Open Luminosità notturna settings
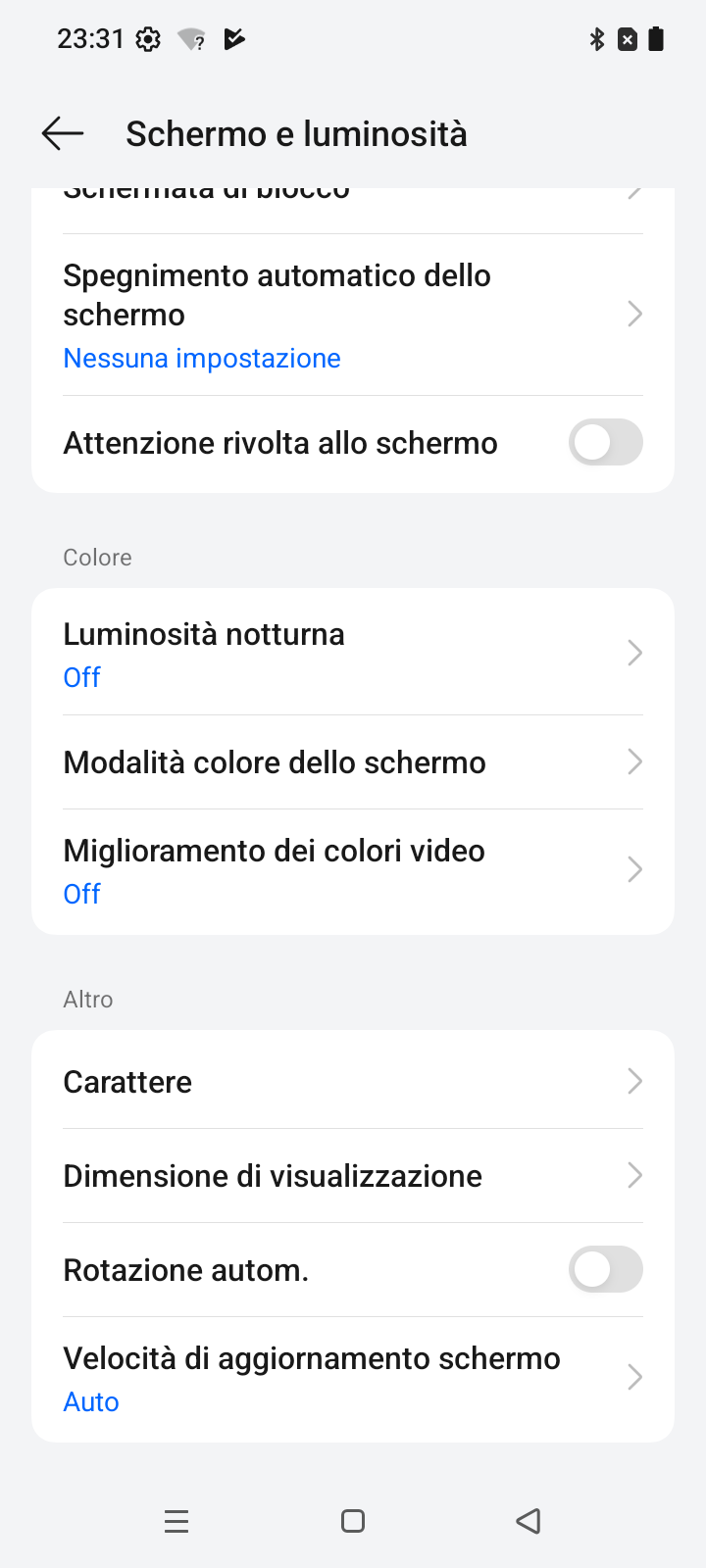This screenshot has width=706, height=1568. coord(353,653)
